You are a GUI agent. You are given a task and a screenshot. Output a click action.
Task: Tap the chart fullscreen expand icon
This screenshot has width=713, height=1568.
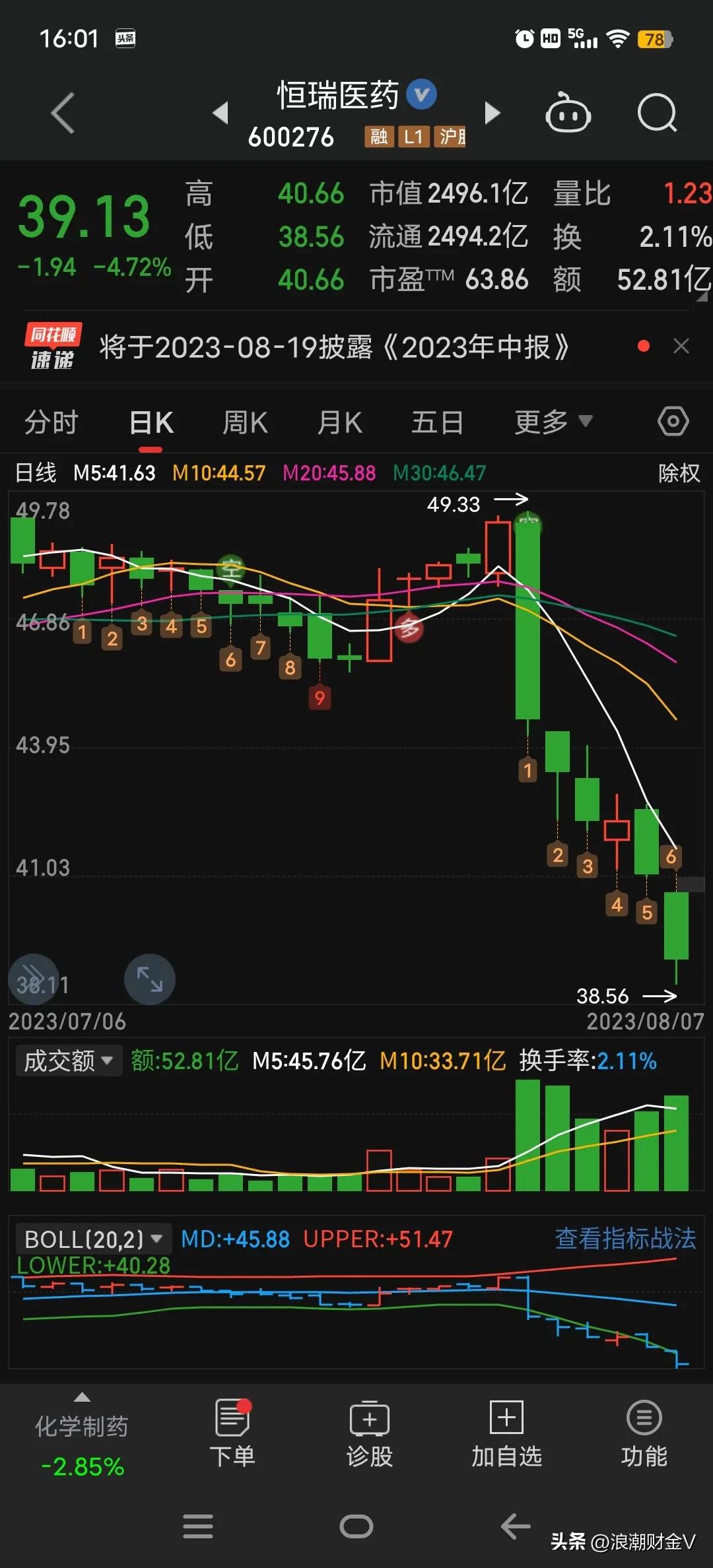point(150,979)
